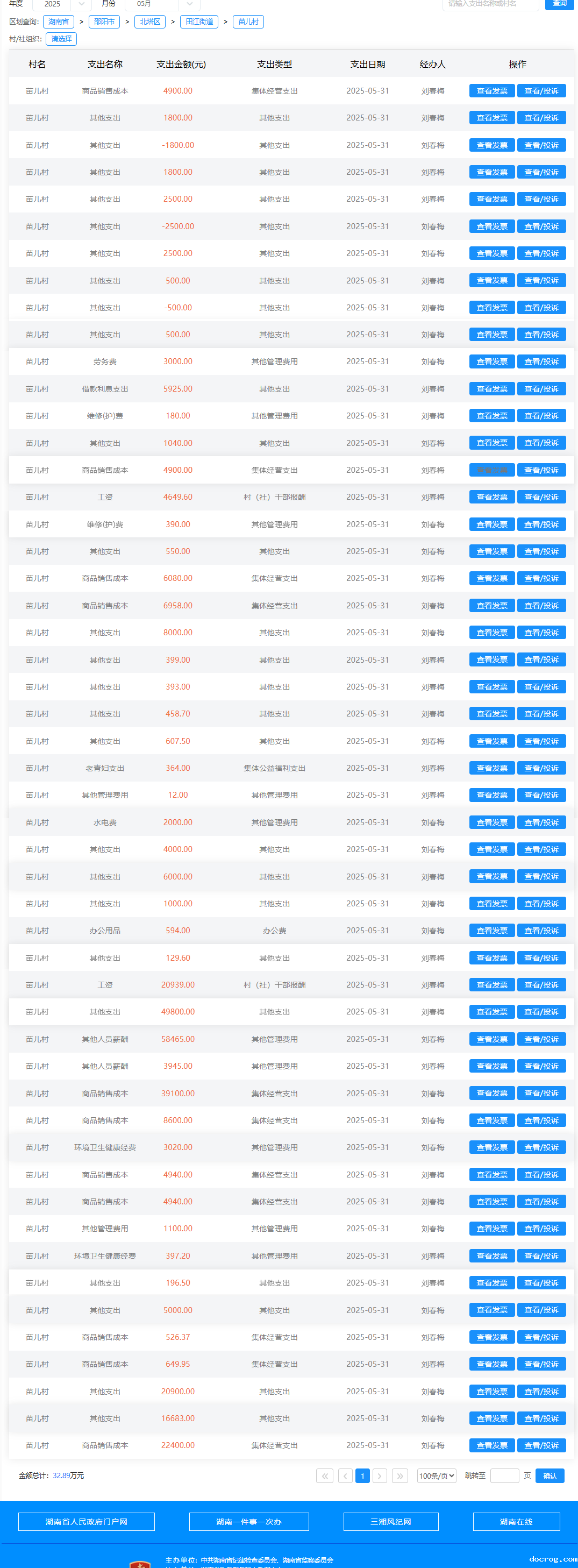
Task: View complaints for the 水电费 2000.00 row
Action: 541,822
